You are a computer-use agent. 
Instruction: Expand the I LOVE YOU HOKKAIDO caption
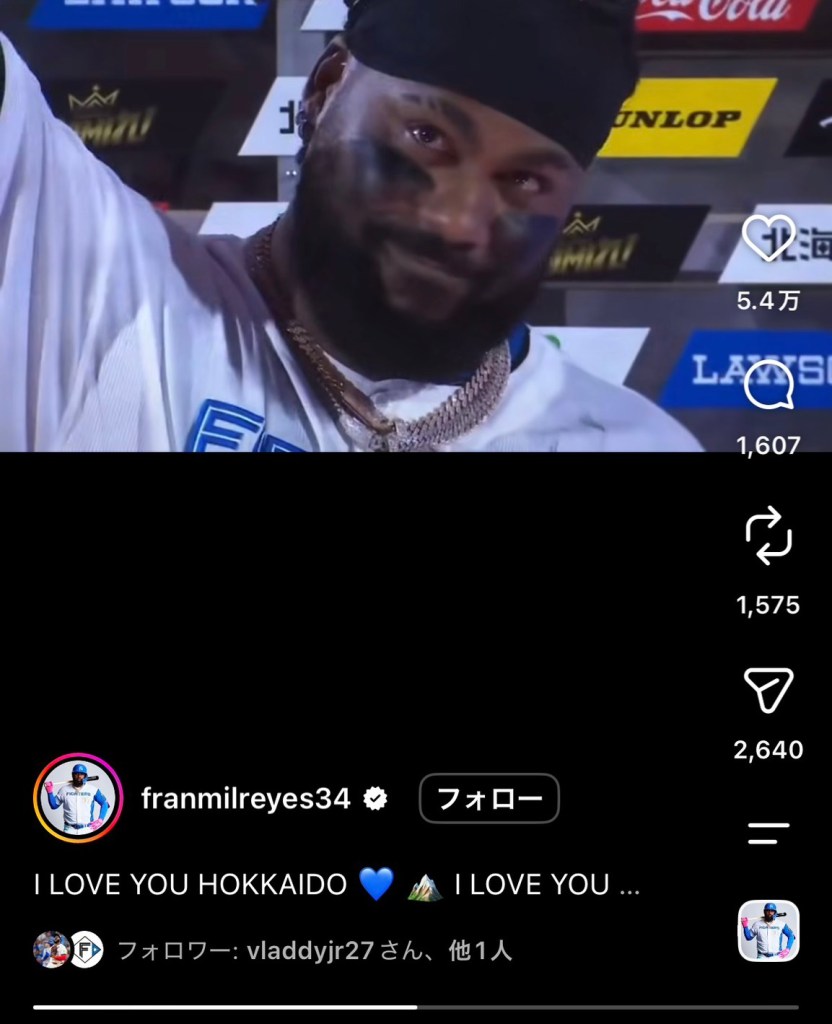click(336, 884)
